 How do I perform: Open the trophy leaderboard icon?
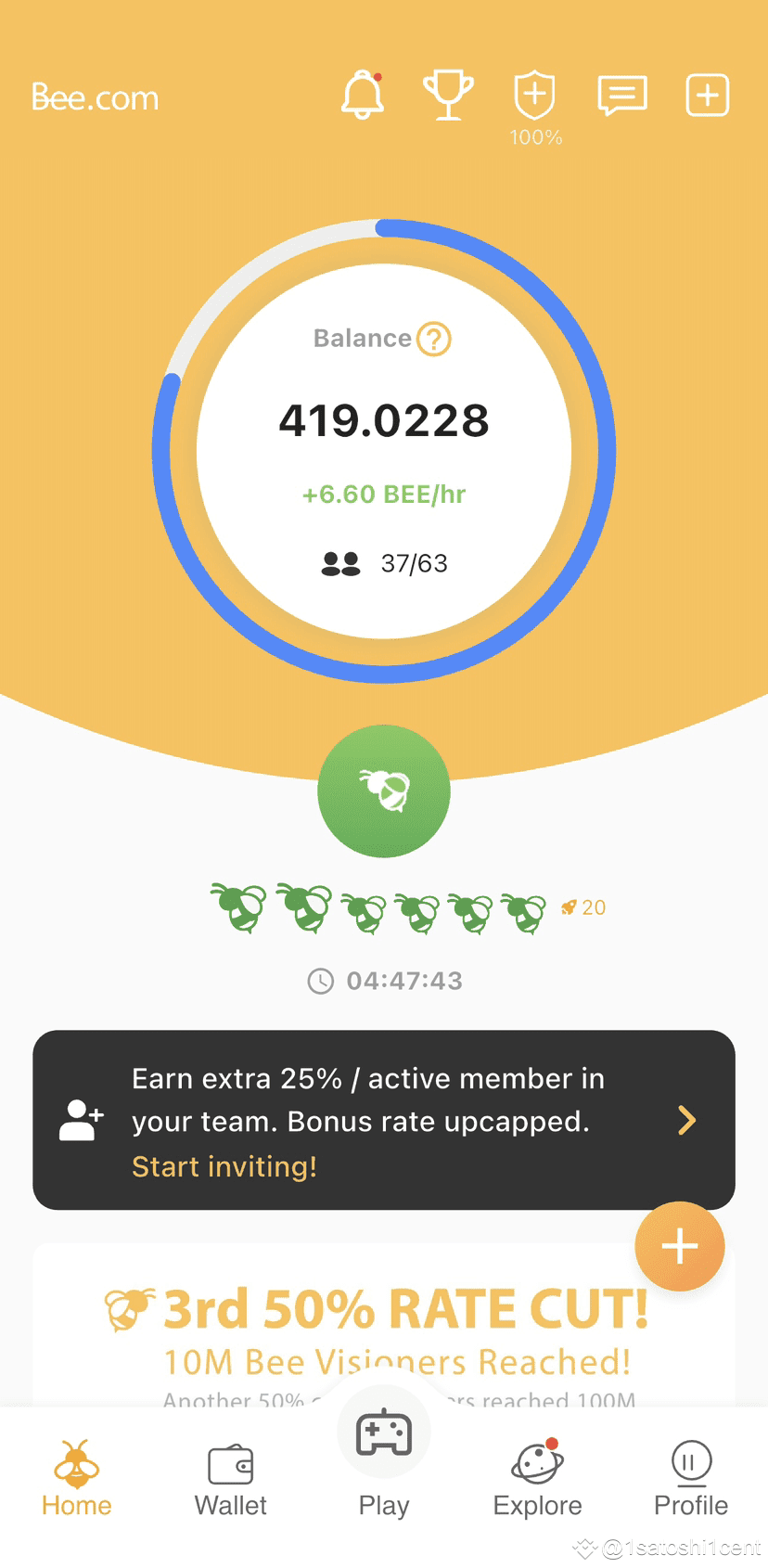coord(448,96)
